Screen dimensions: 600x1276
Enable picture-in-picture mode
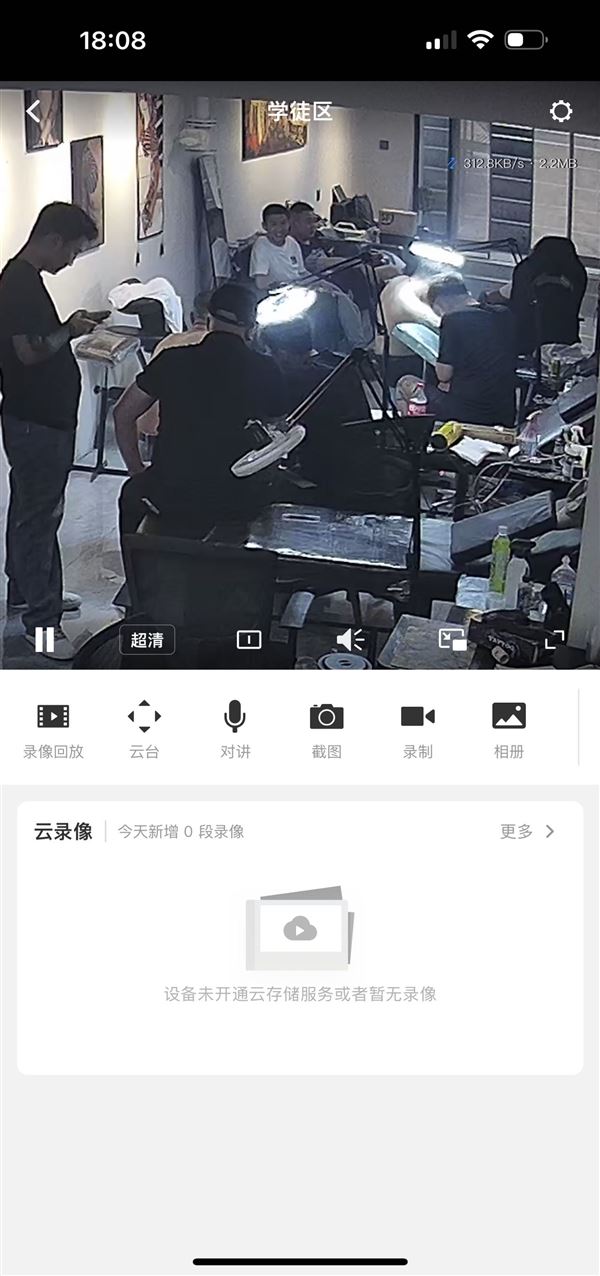(x=453, y=640)
